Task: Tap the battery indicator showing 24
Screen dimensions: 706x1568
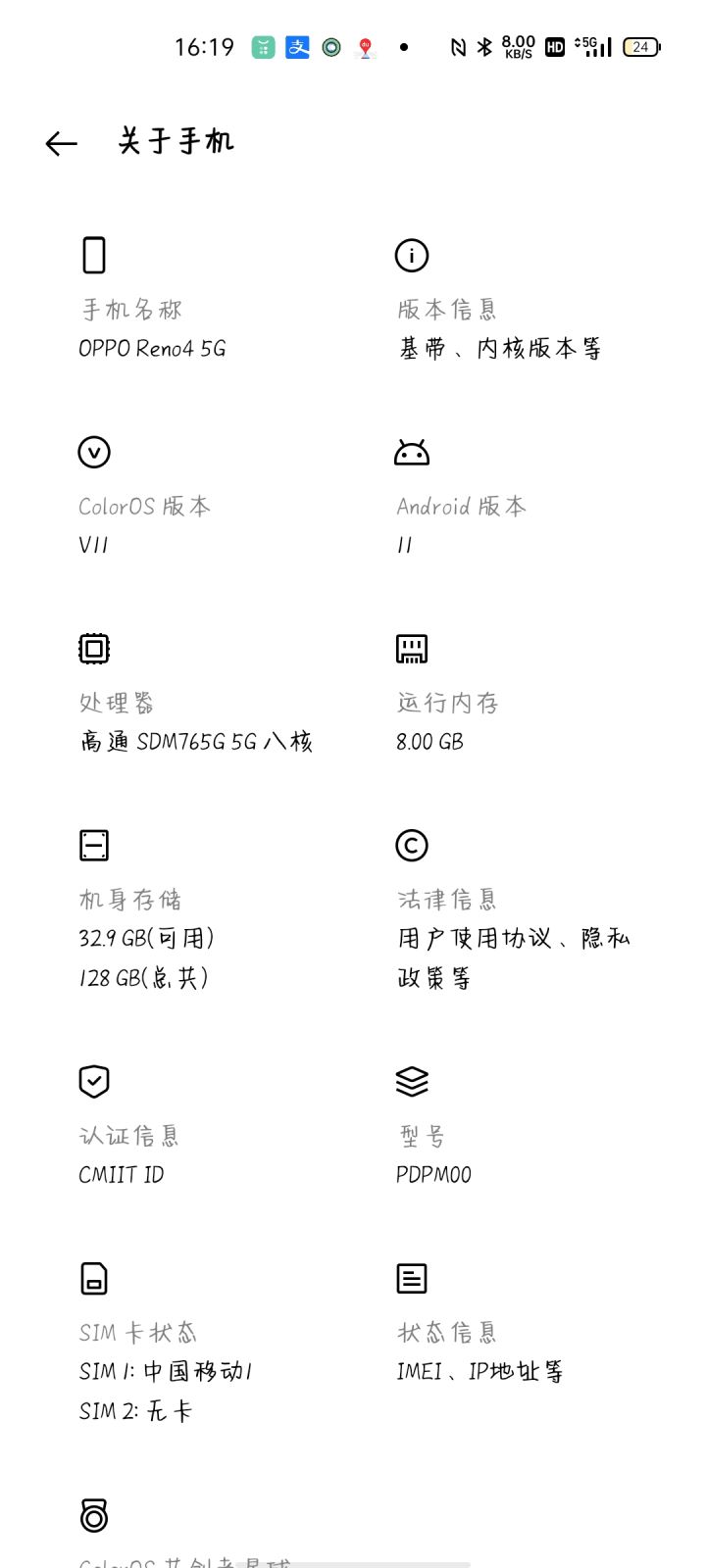Action: point(643,46)
